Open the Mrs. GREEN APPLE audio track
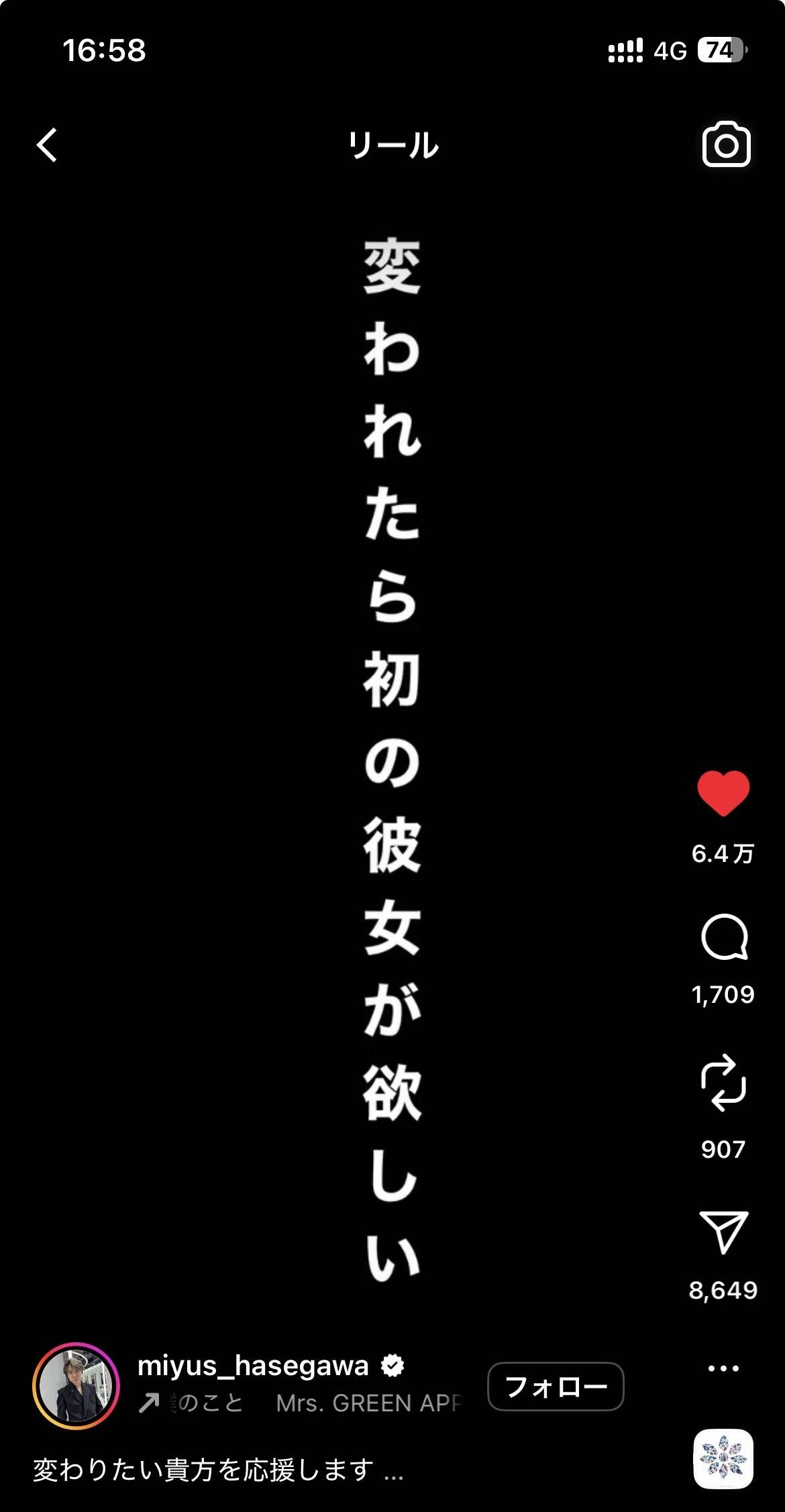The image size is (785, 1512). [368, 1403]
